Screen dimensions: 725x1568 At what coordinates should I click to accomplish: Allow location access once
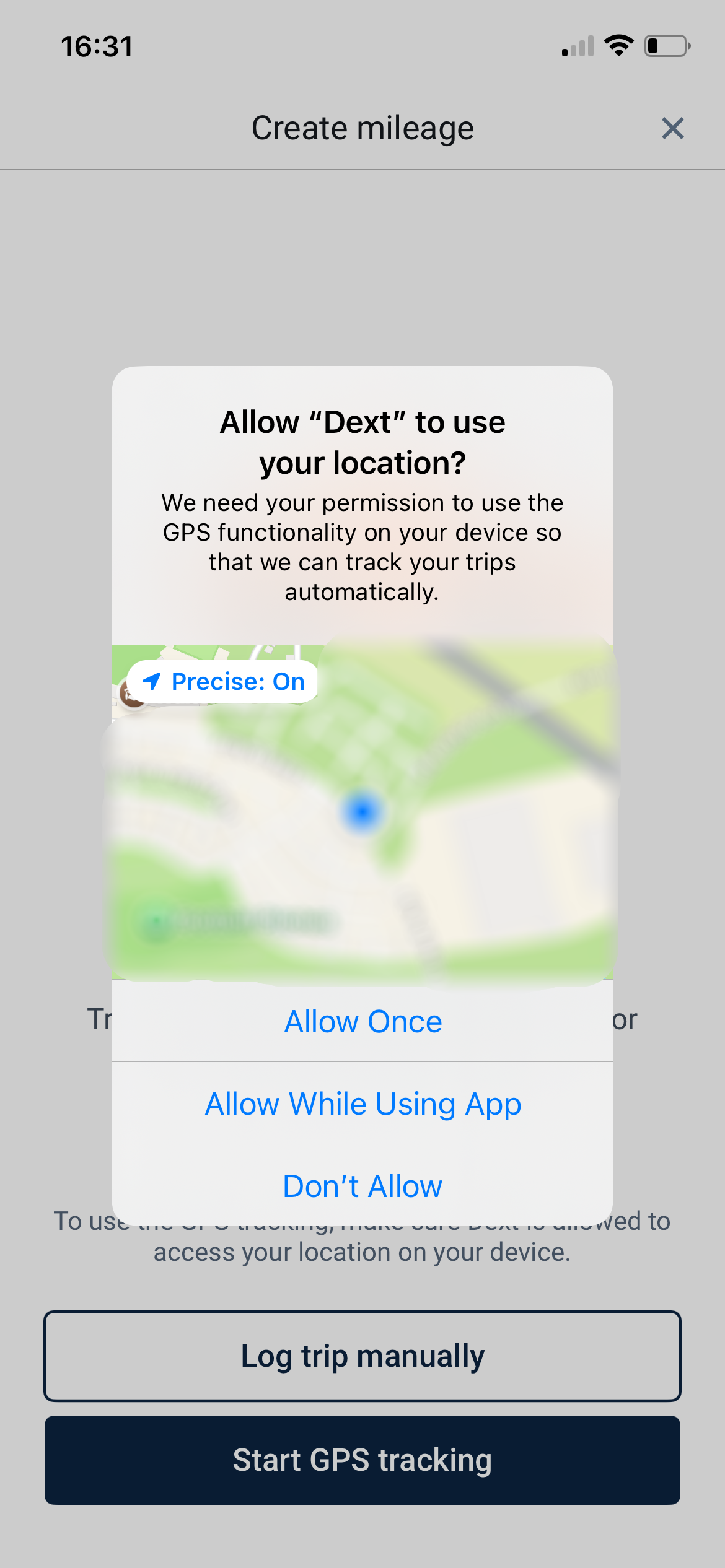pos(362,1021)
